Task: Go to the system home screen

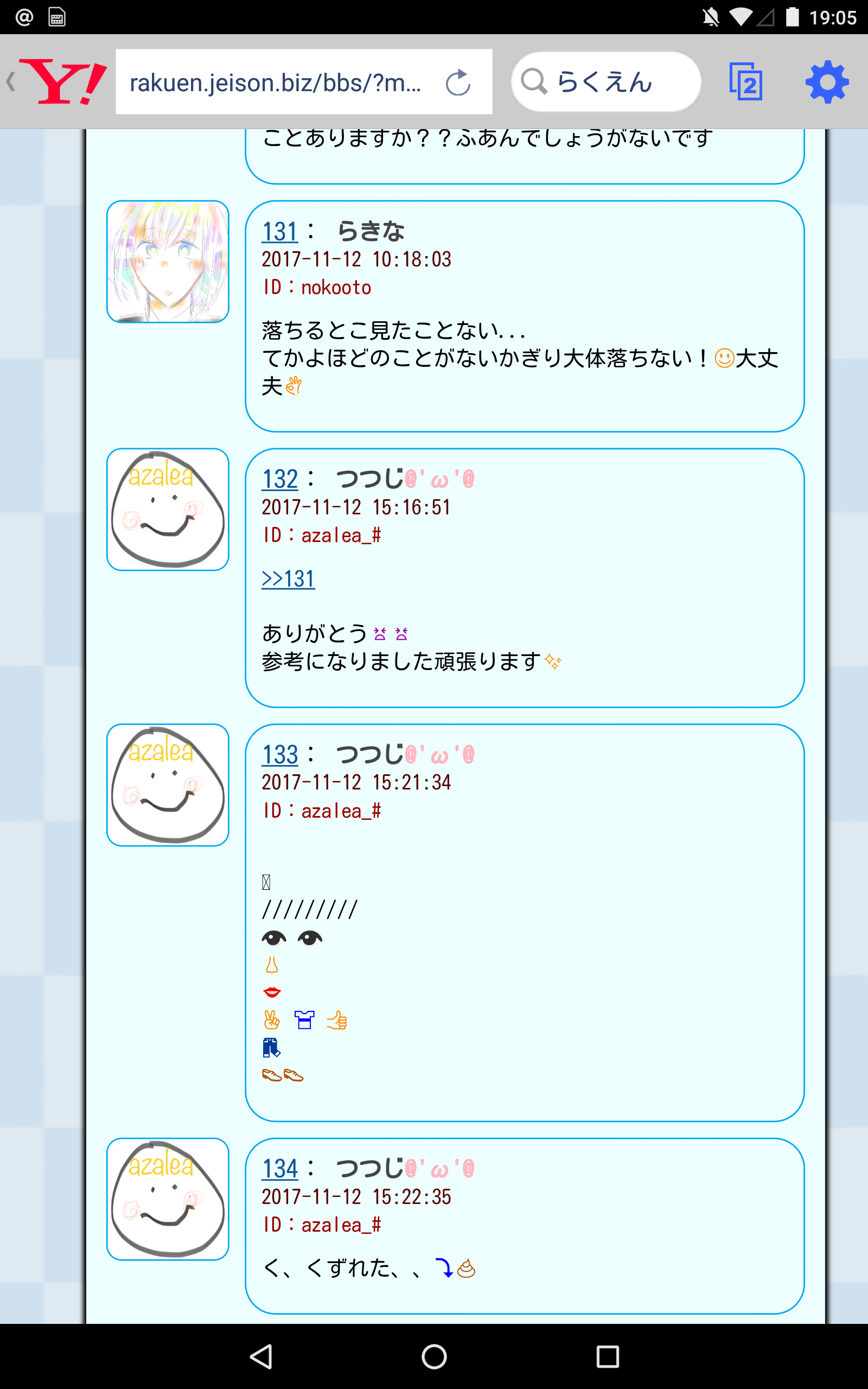Action: (x=434, y=1357)
